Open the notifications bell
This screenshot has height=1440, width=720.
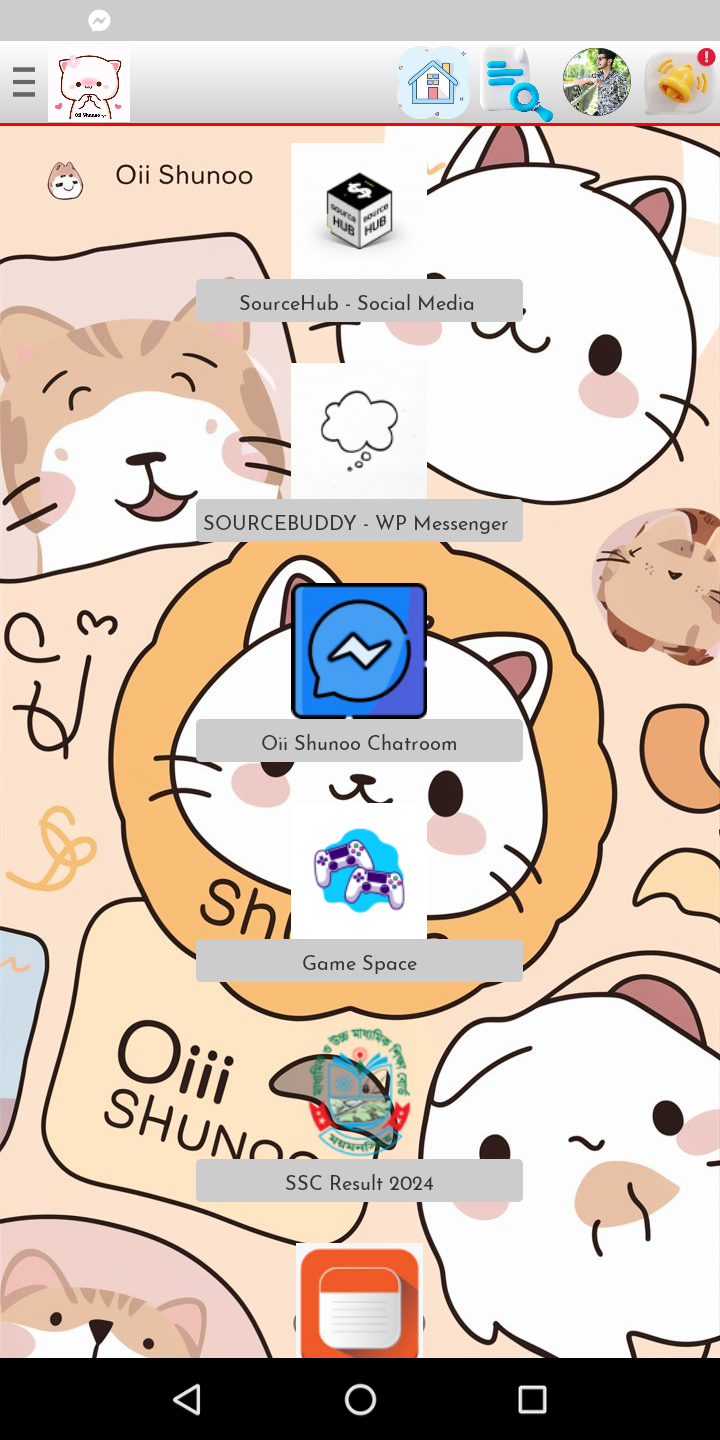pyautogui.click(x=681, y=82)
